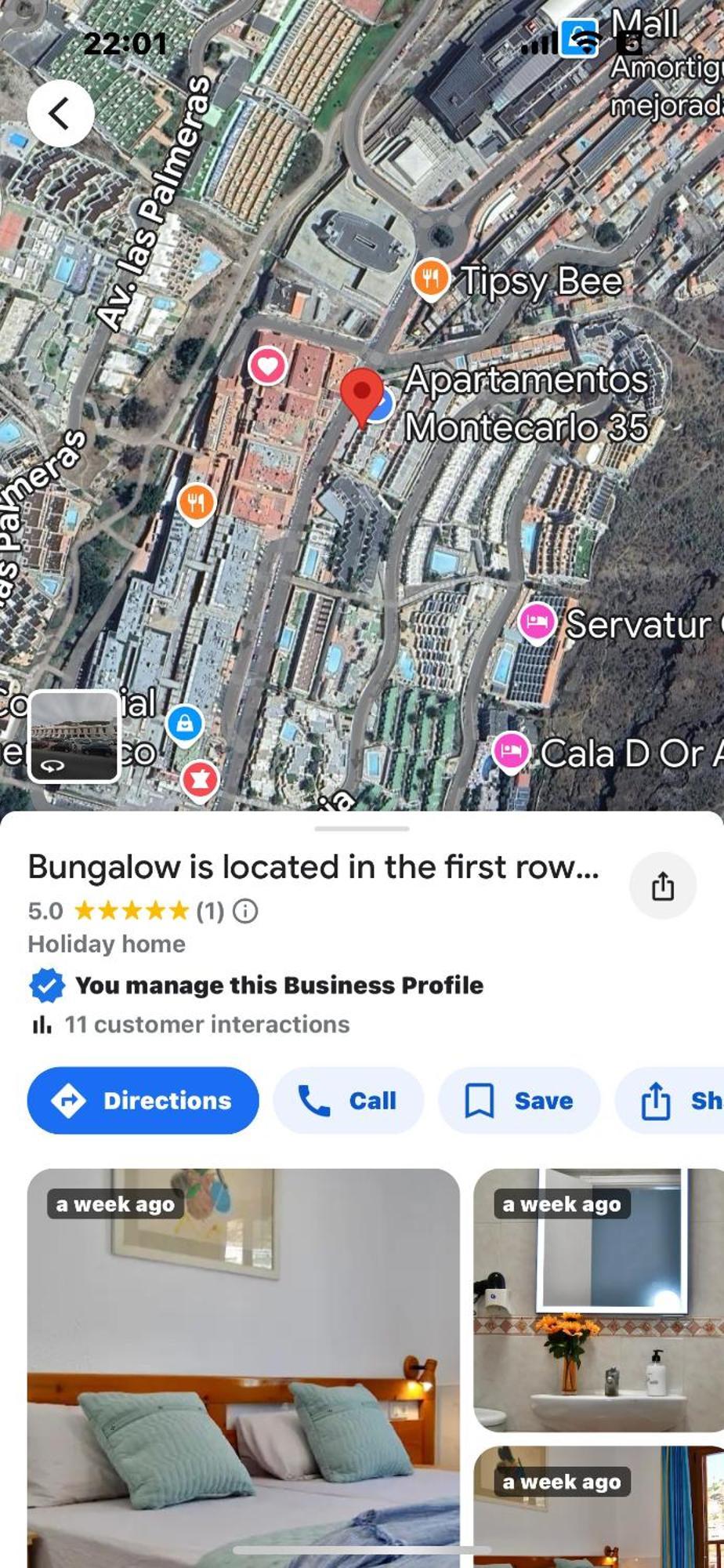View 11 customer interactions
724x1568 pixels.
[x=206, y=1025]
